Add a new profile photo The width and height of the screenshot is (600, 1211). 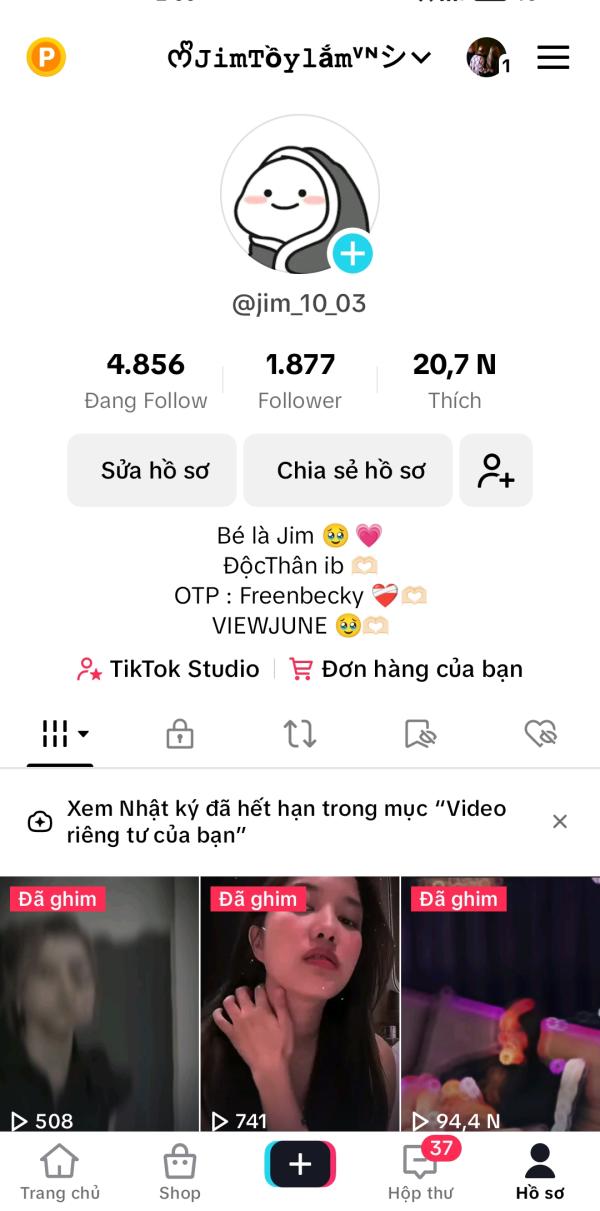[x=352, y=254]
